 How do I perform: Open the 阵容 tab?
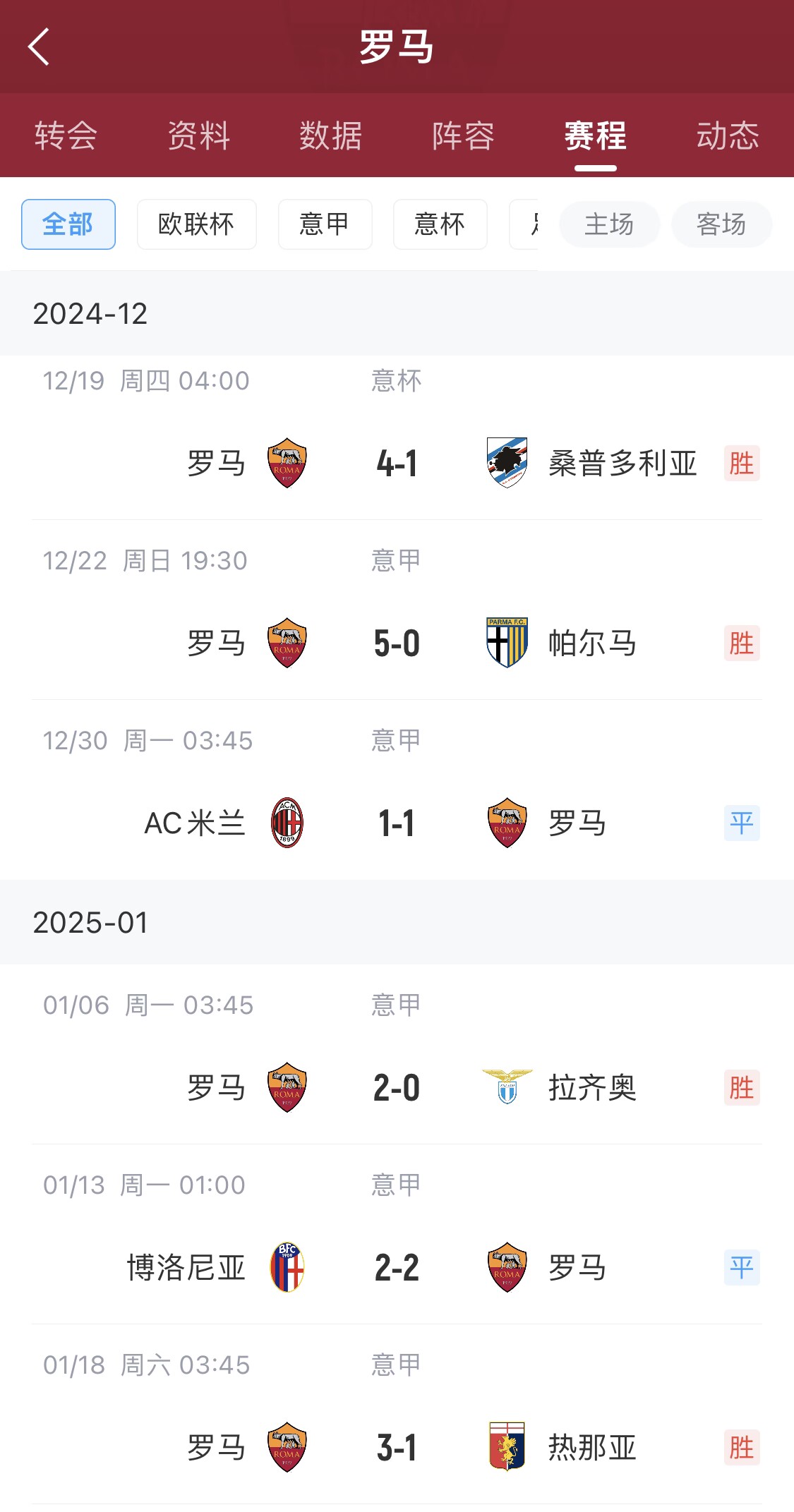[463, 135]
